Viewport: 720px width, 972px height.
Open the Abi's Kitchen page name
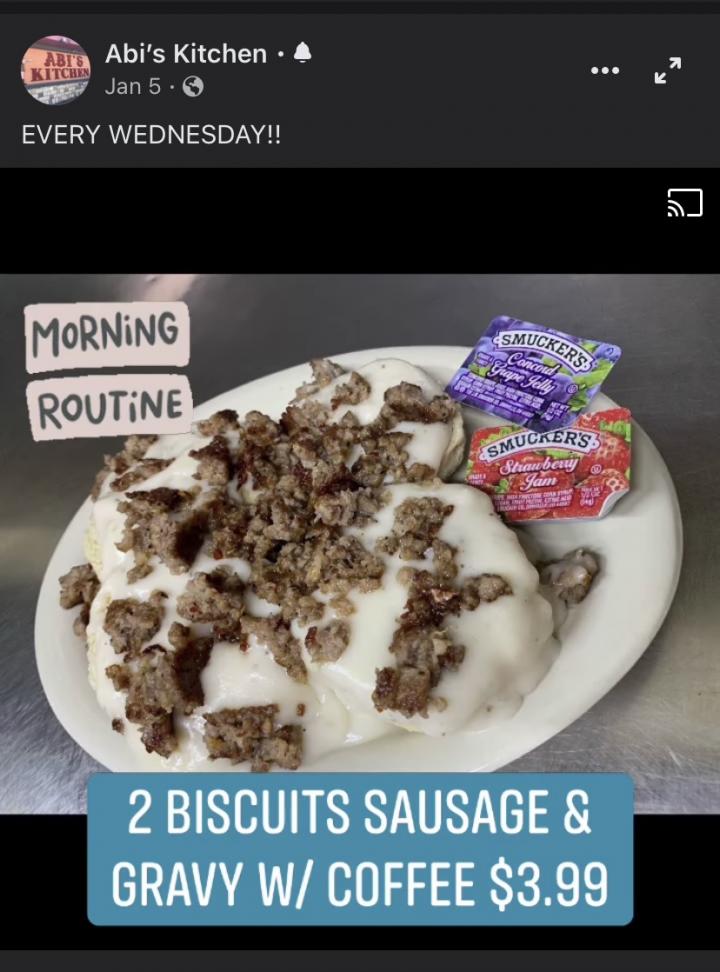186,54
